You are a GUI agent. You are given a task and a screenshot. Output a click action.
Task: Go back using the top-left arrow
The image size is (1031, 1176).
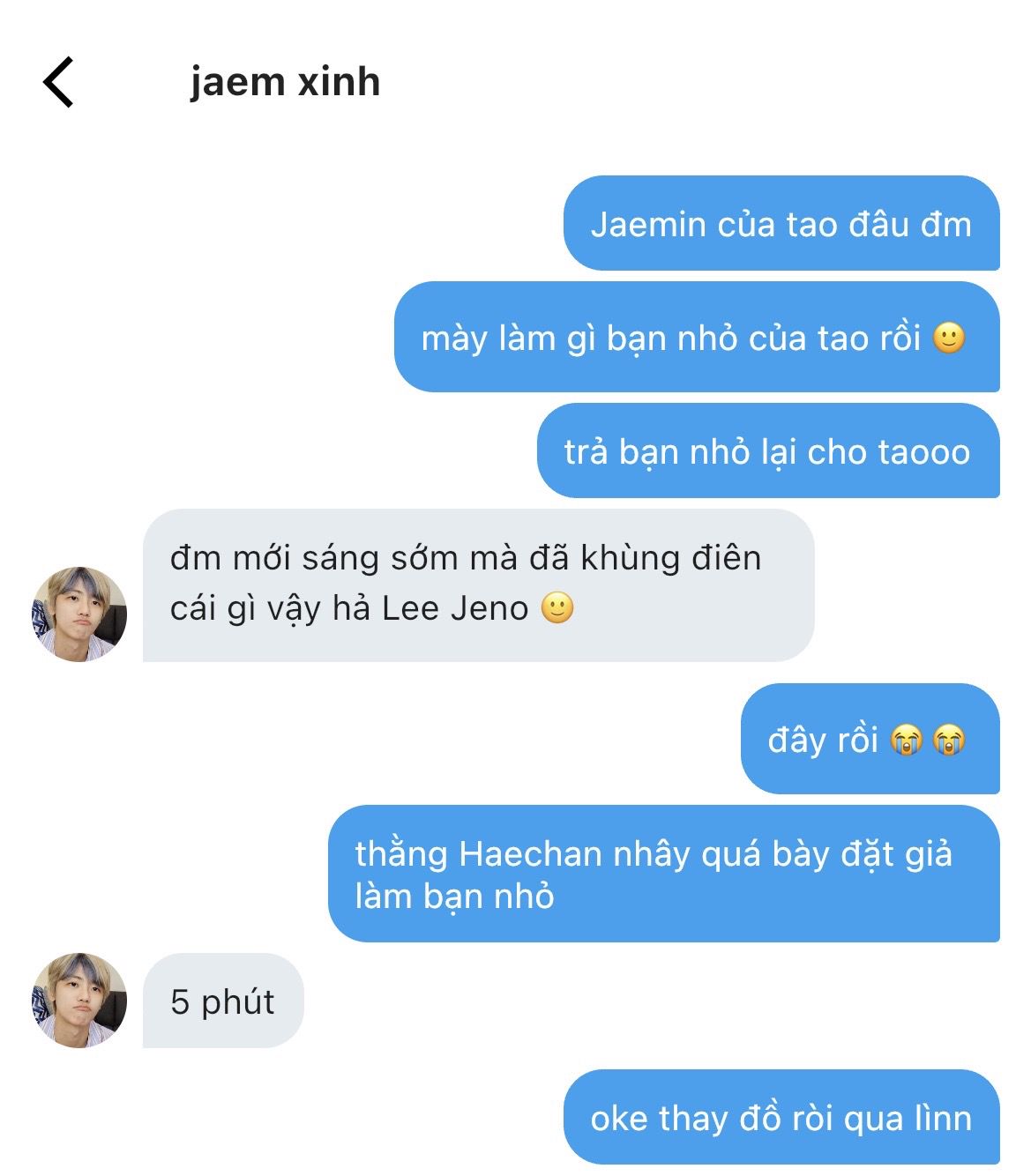[58, 82]
